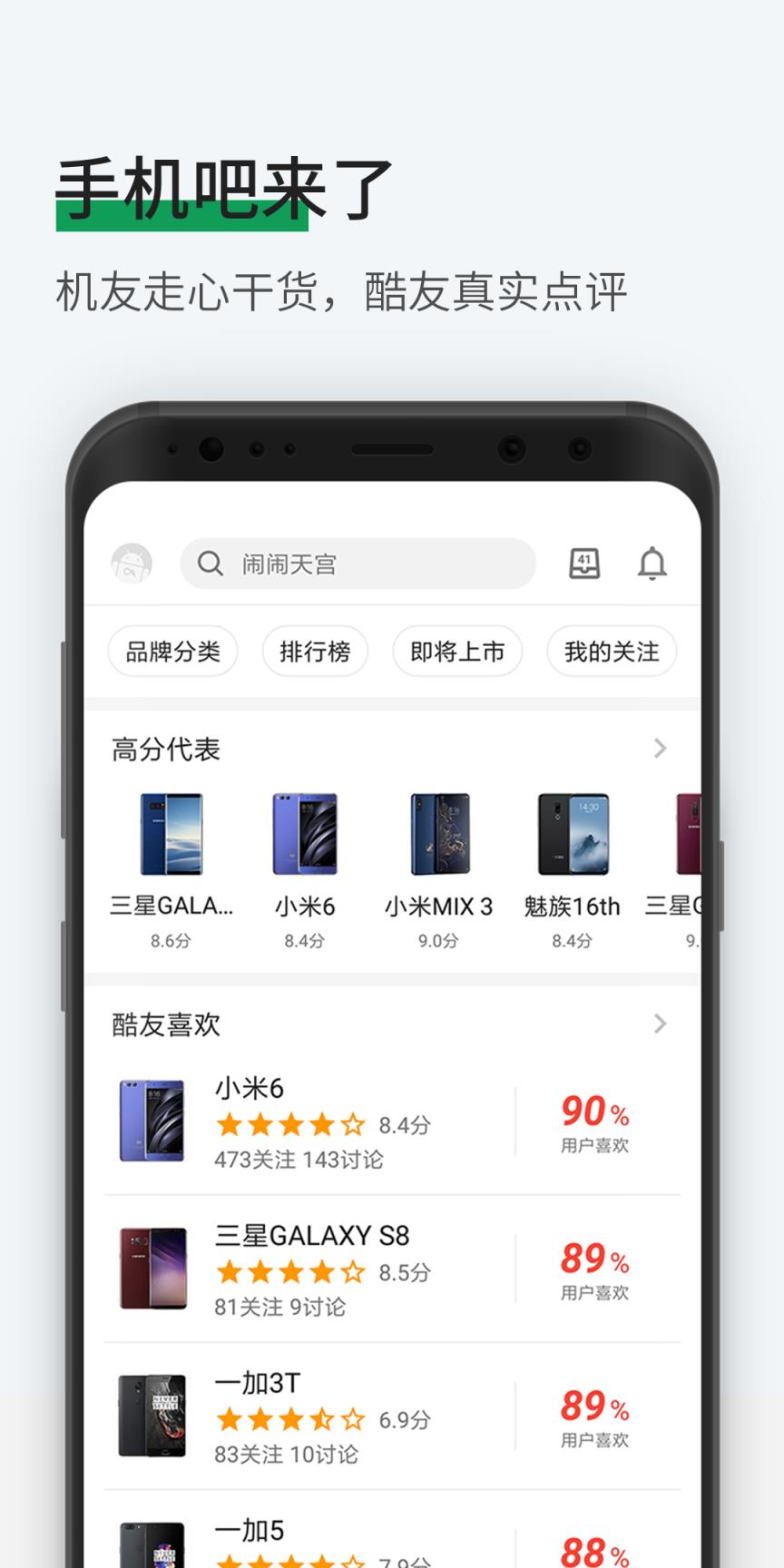Open the inbox icon showing 41 unread
The width and height of the screenshot is (784, 1568).
(585, 563)
